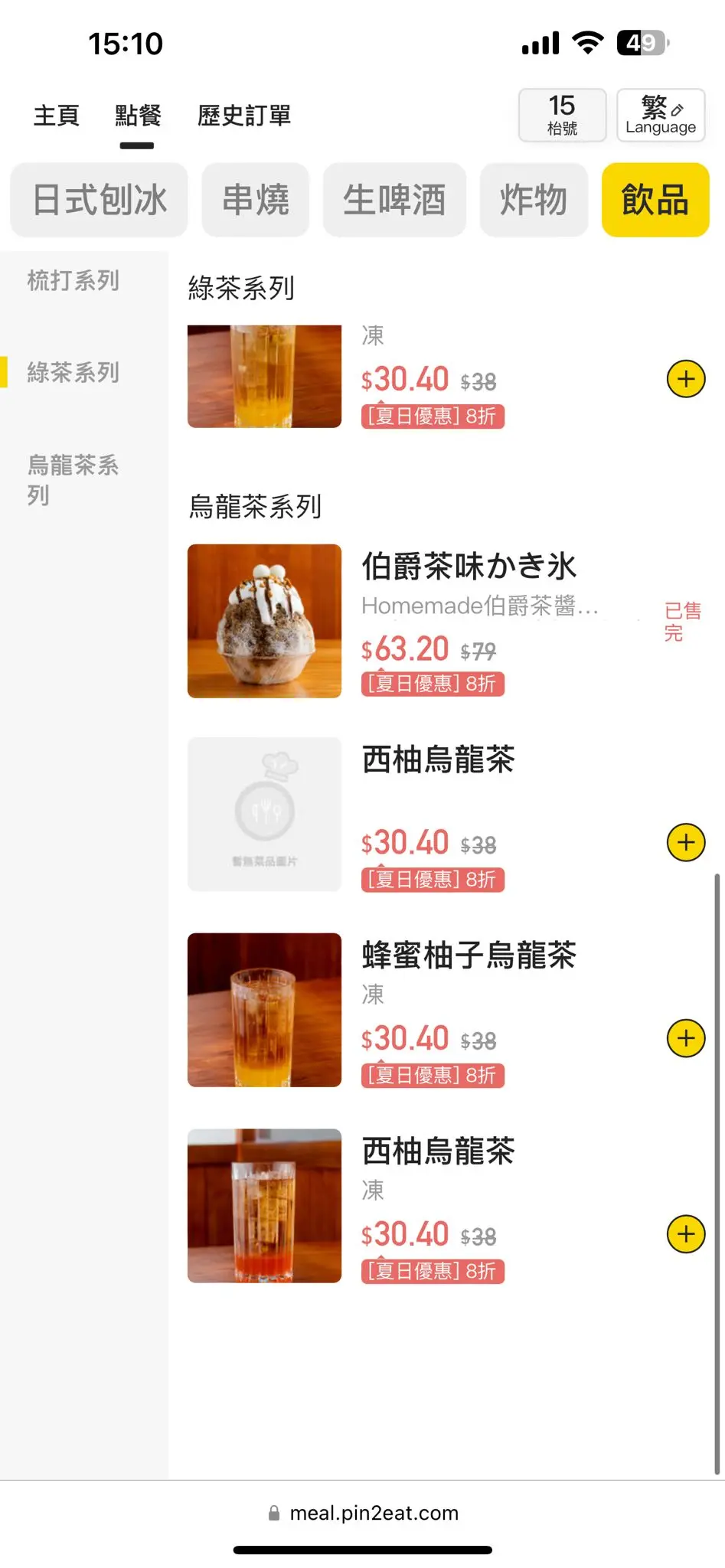Open the 蜂蜜柚子烏龍茶 drink photo
The image size is (725, 1568).
(x=264, y=1010)
